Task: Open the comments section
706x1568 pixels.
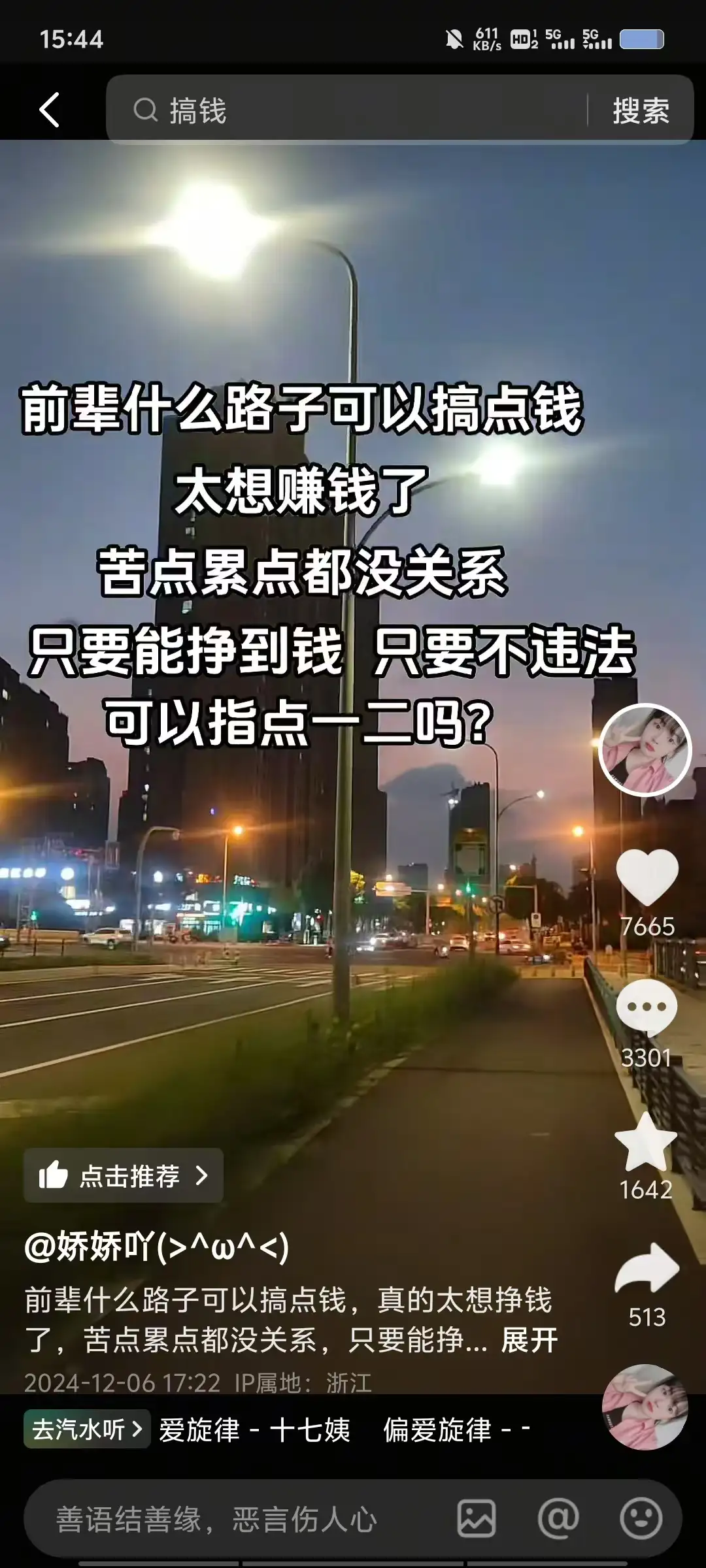Action: click(647, 1007)
